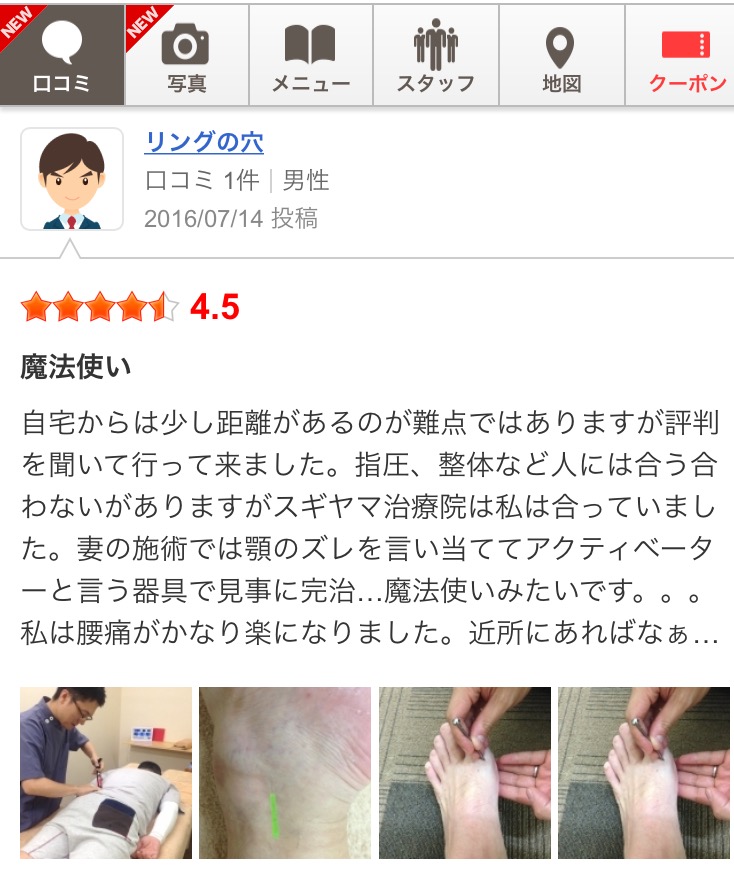Switch to the 地図 tab
Image resolution: width=734 pixels, height=889 pixels.
561,55
